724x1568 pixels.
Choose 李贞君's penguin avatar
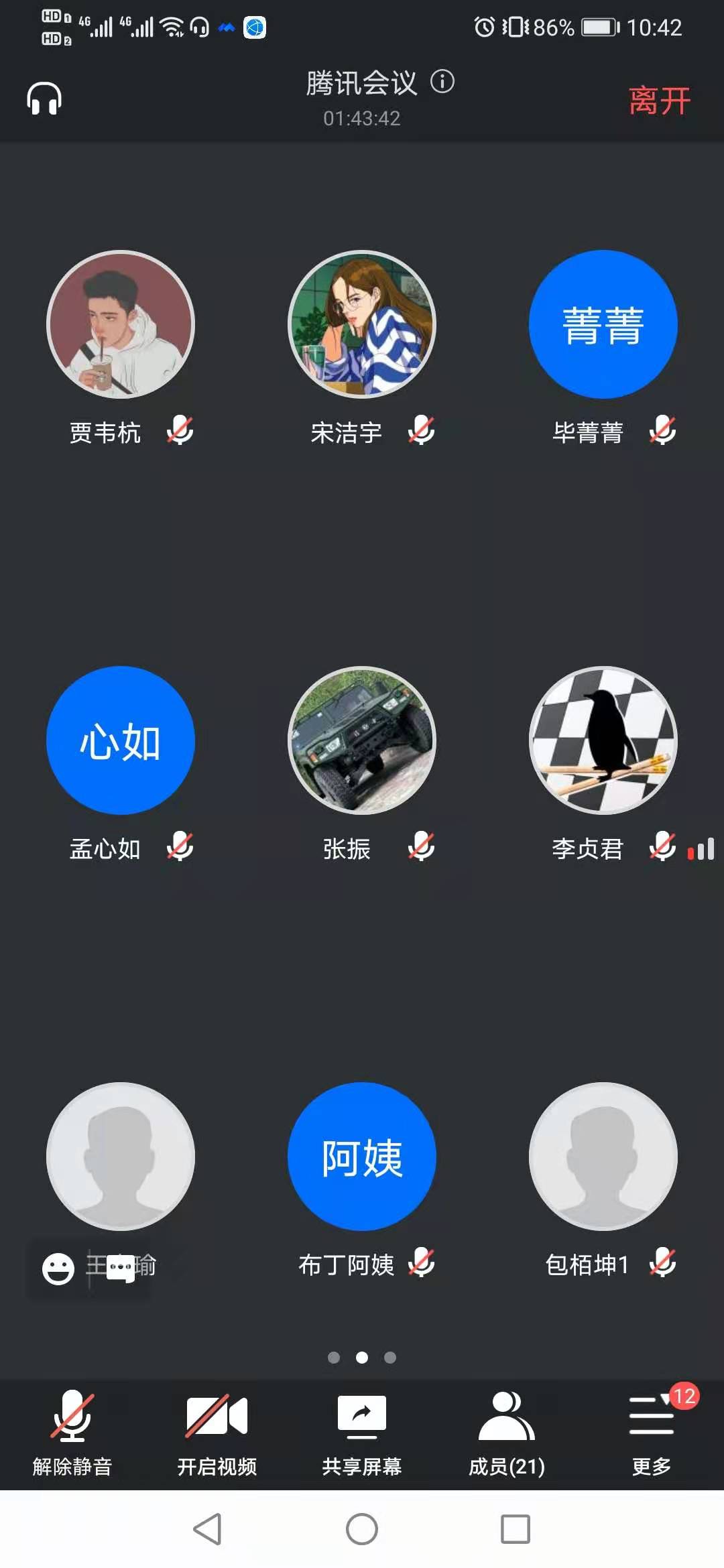[x=603, y=740]
